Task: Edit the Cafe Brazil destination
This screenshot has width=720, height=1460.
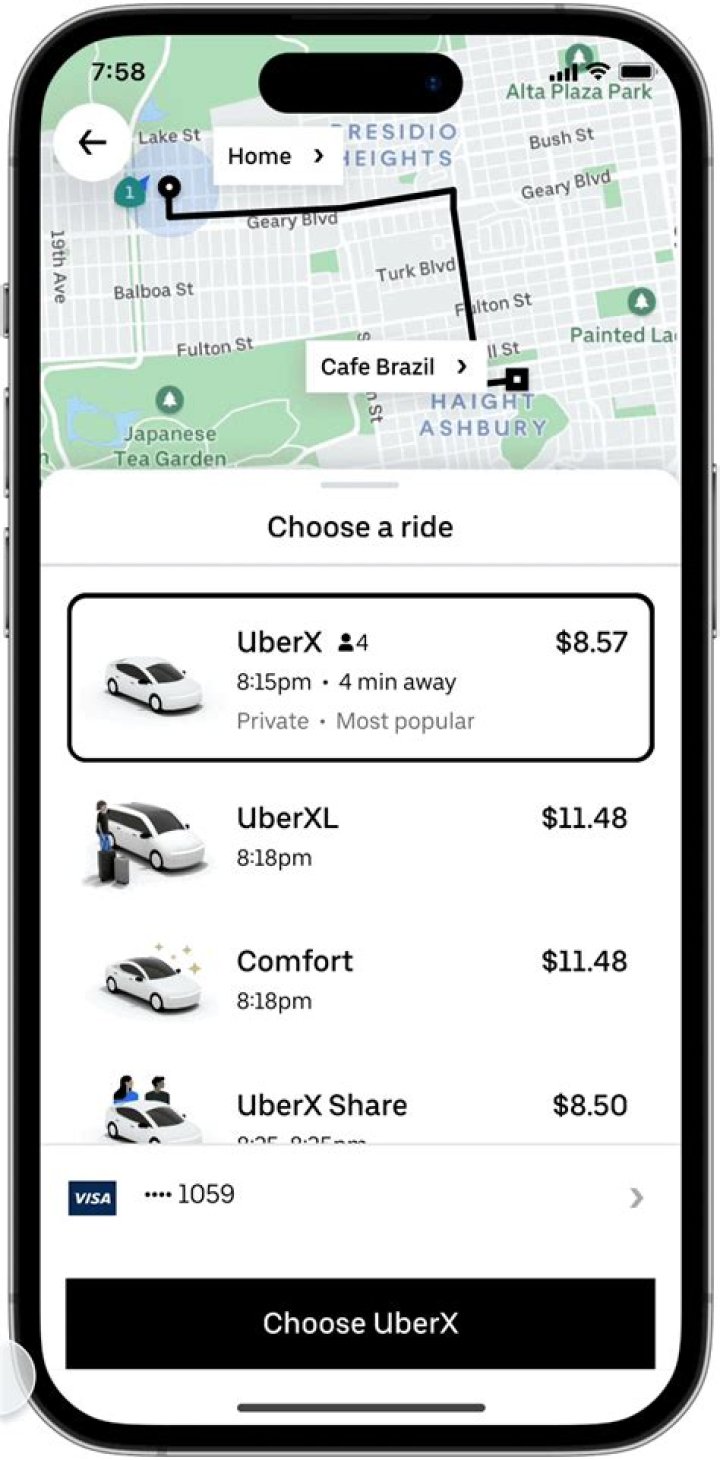Action: coord(395,367)
